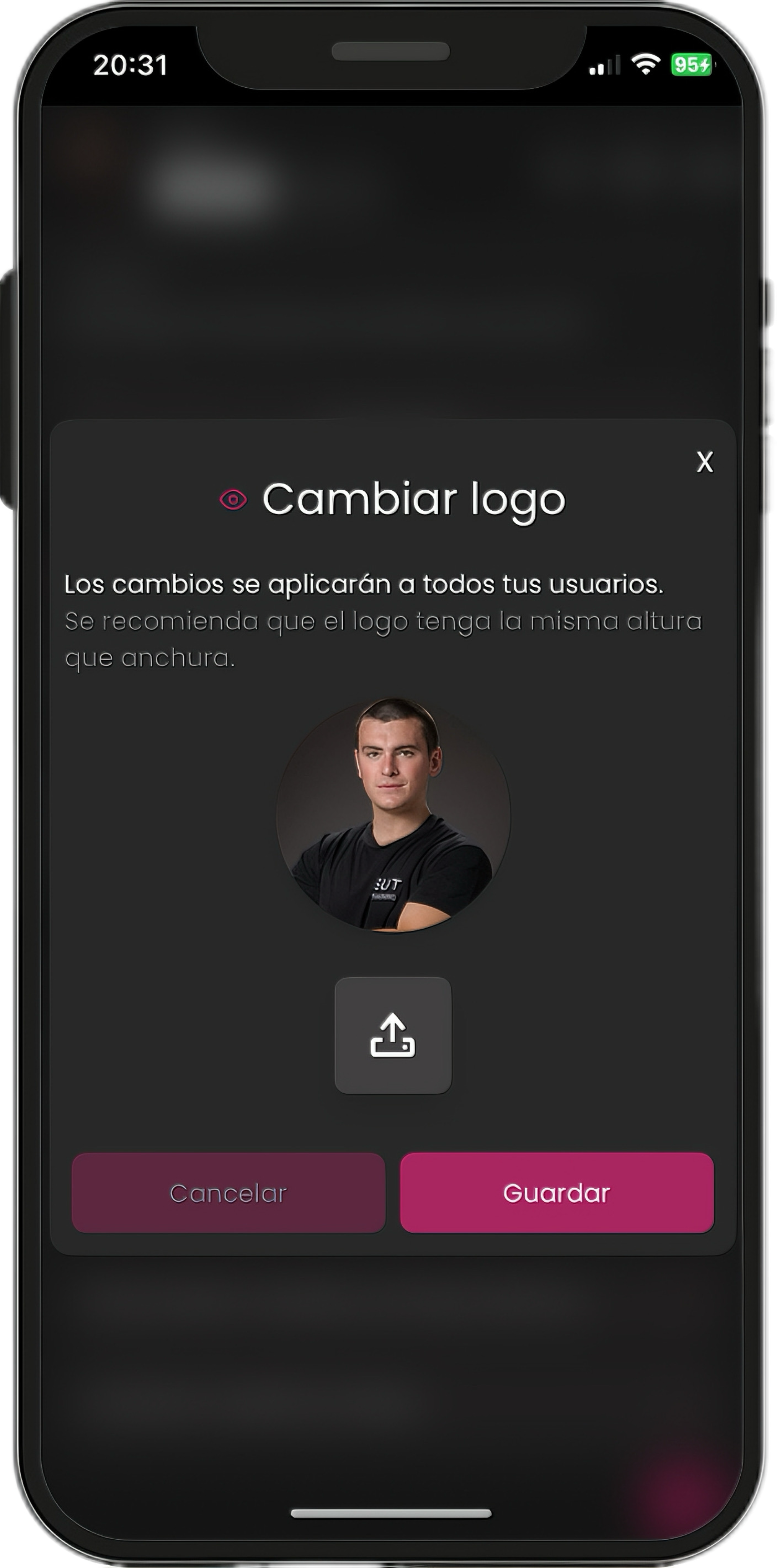Tap the upload image button

point(393,1036)
